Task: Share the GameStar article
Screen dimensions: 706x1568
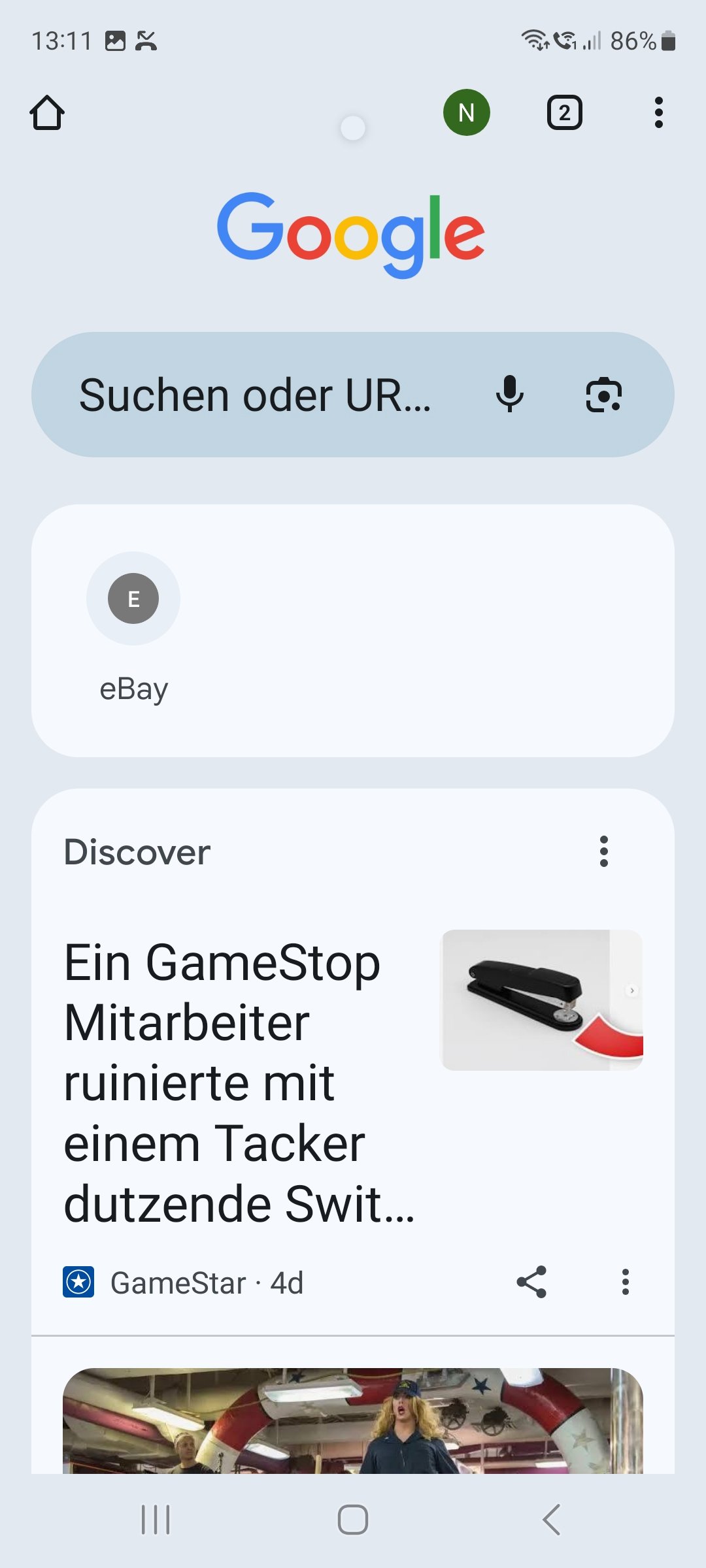Action: click(x=531, y=1282)
